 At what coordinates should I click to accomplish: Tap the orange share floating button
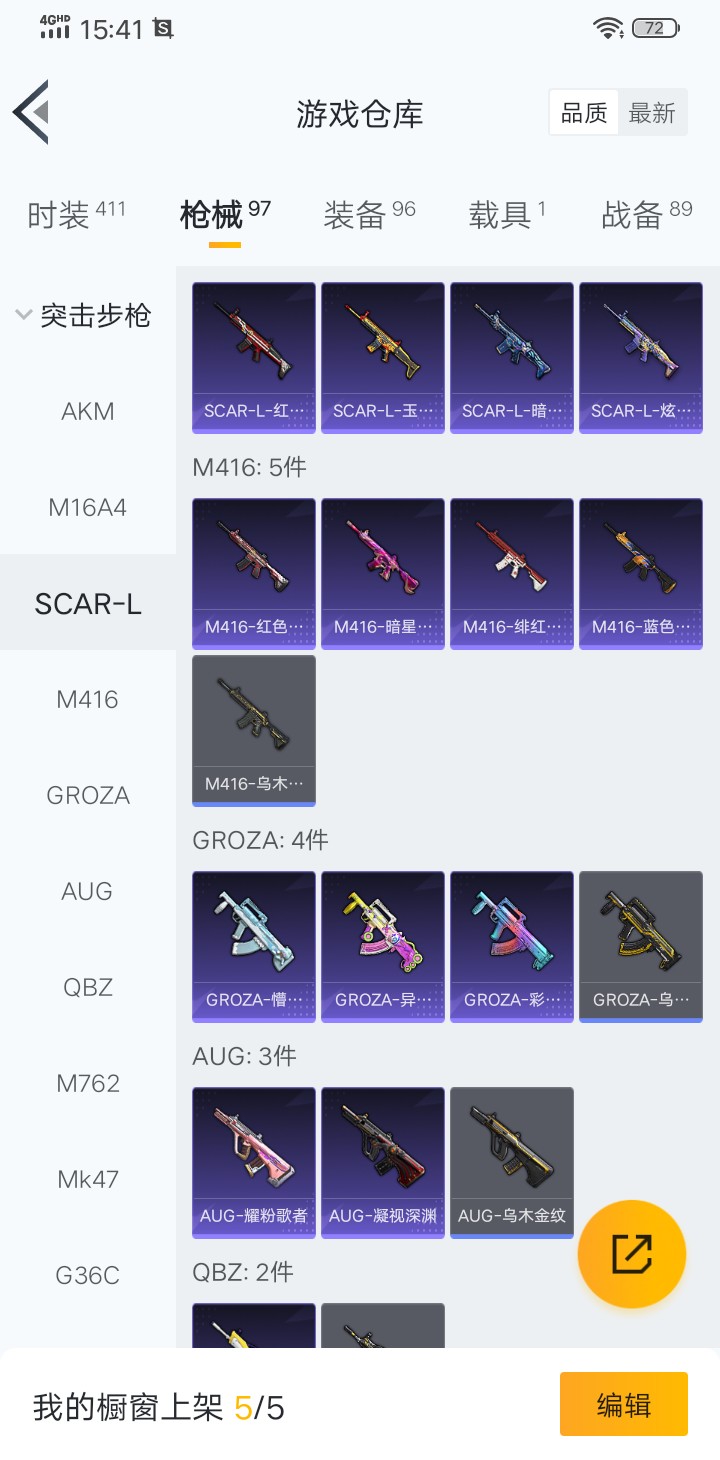(632, 1254)
